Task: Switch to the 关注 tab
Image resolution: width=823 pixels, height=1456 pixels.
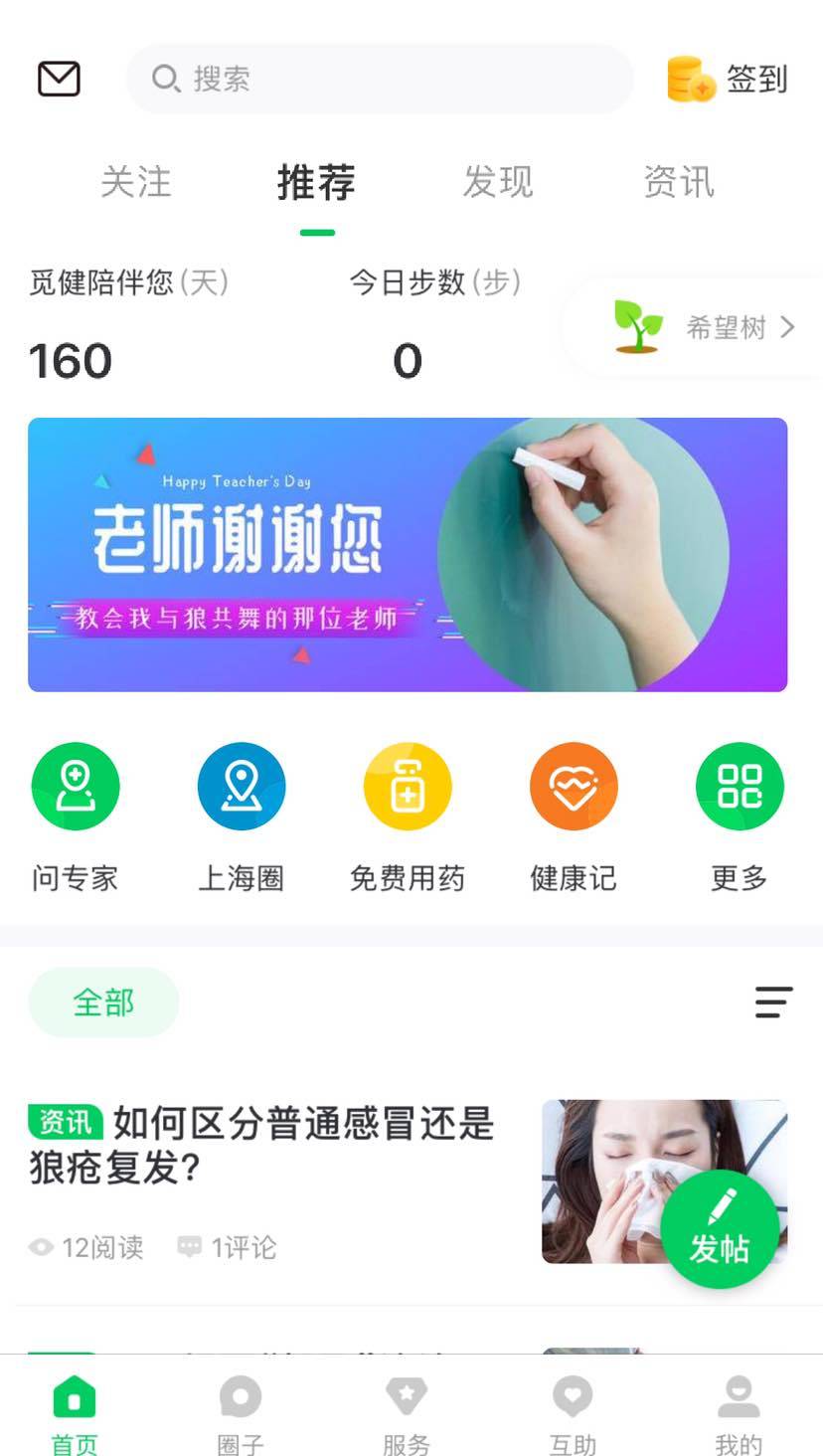Action: (136, 183)
